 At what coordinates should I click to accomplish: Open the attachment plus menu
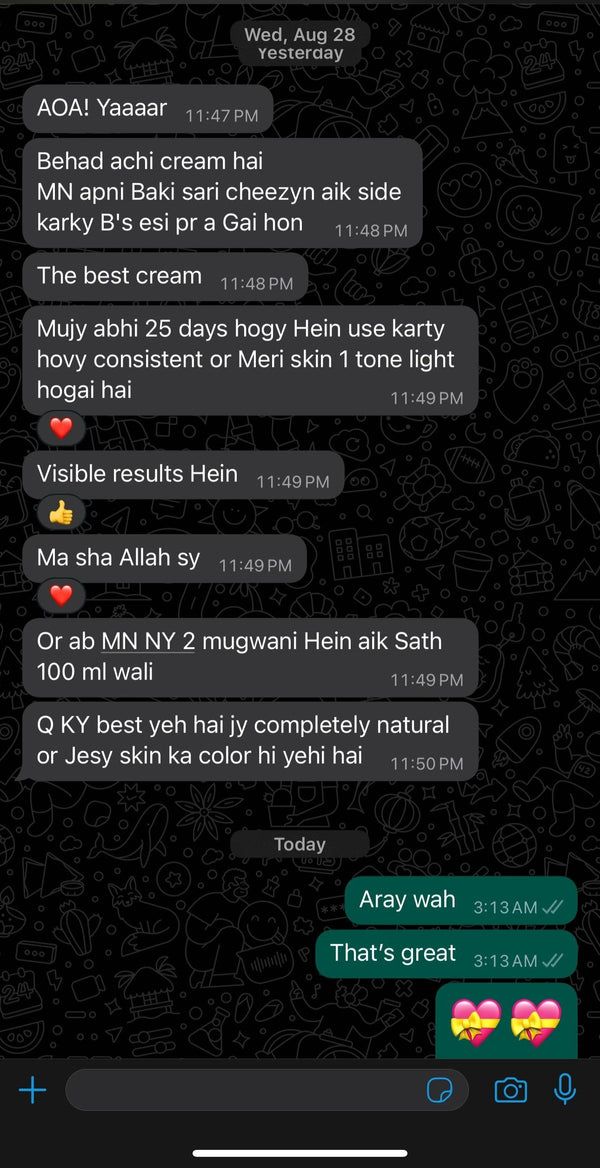tap(33, 1090)
